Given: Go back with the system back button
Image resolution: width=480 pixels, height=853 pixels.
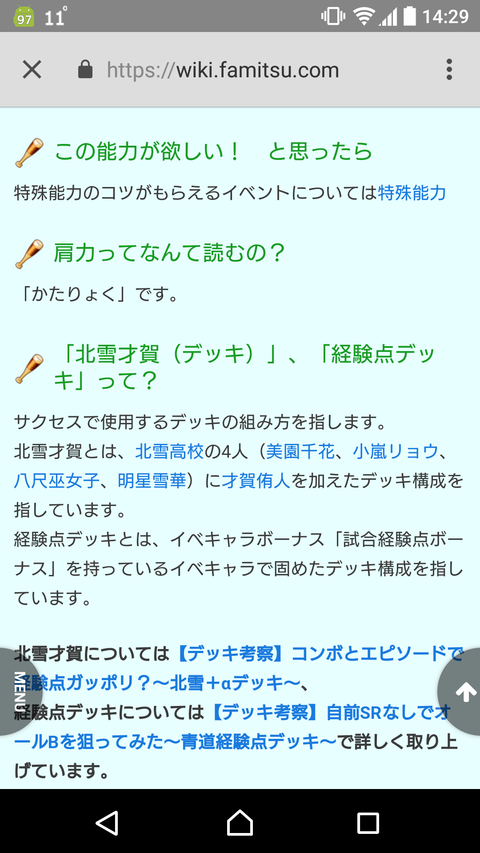Looking at the screenshot, I should tap(107, 821).
